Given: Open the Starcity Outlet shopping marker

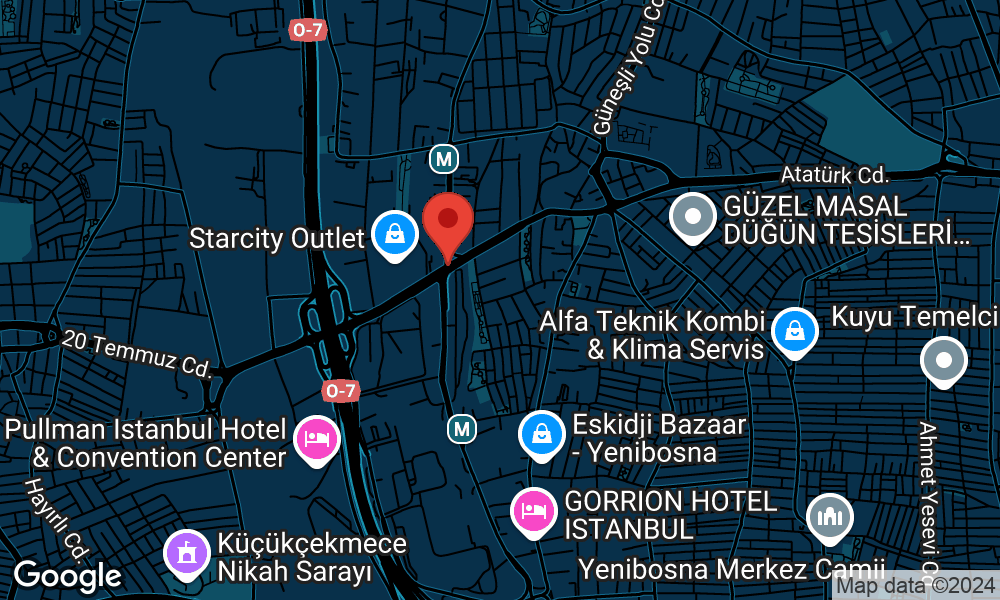Looking at the screenshot, I should 394,235.
